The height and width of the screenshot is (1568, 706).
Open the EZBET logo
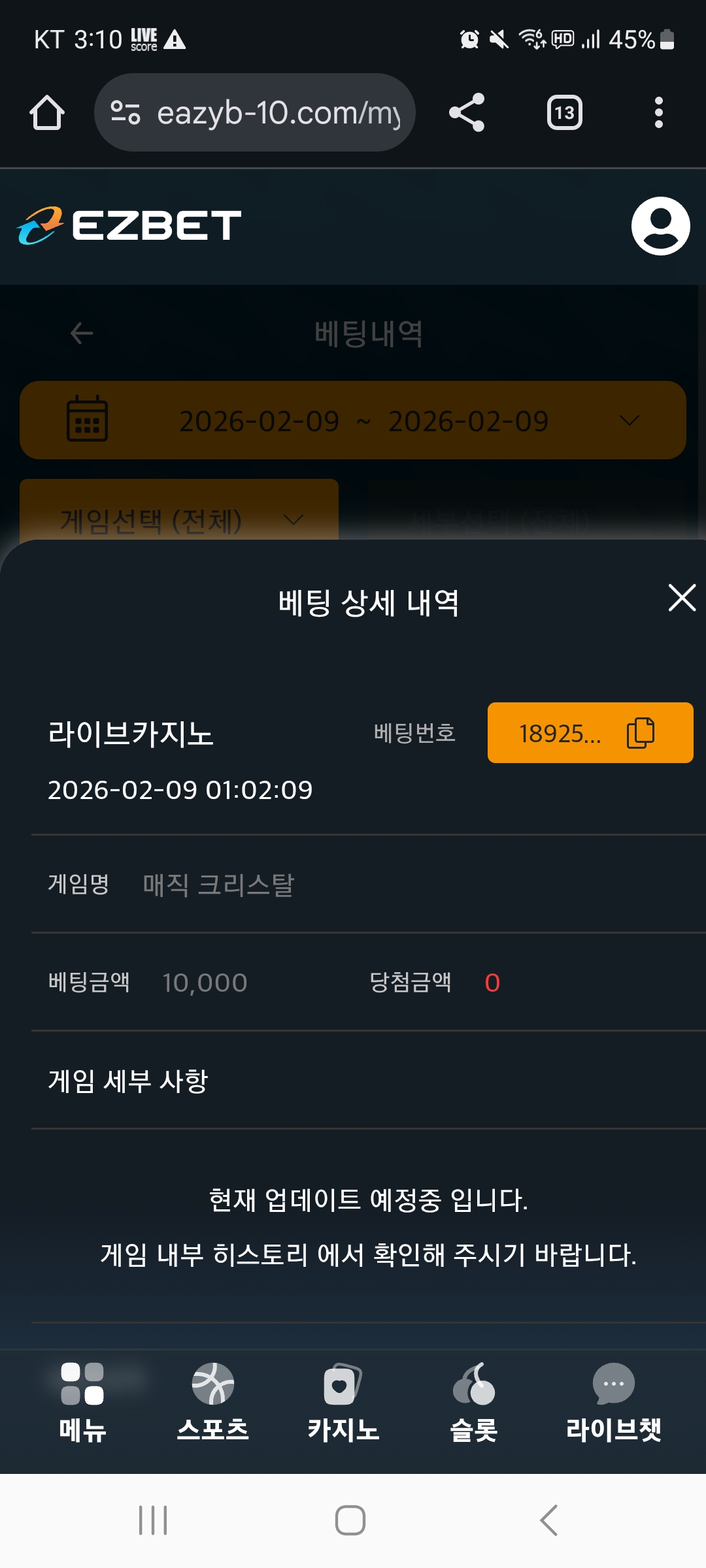click(x=128, y=225)
